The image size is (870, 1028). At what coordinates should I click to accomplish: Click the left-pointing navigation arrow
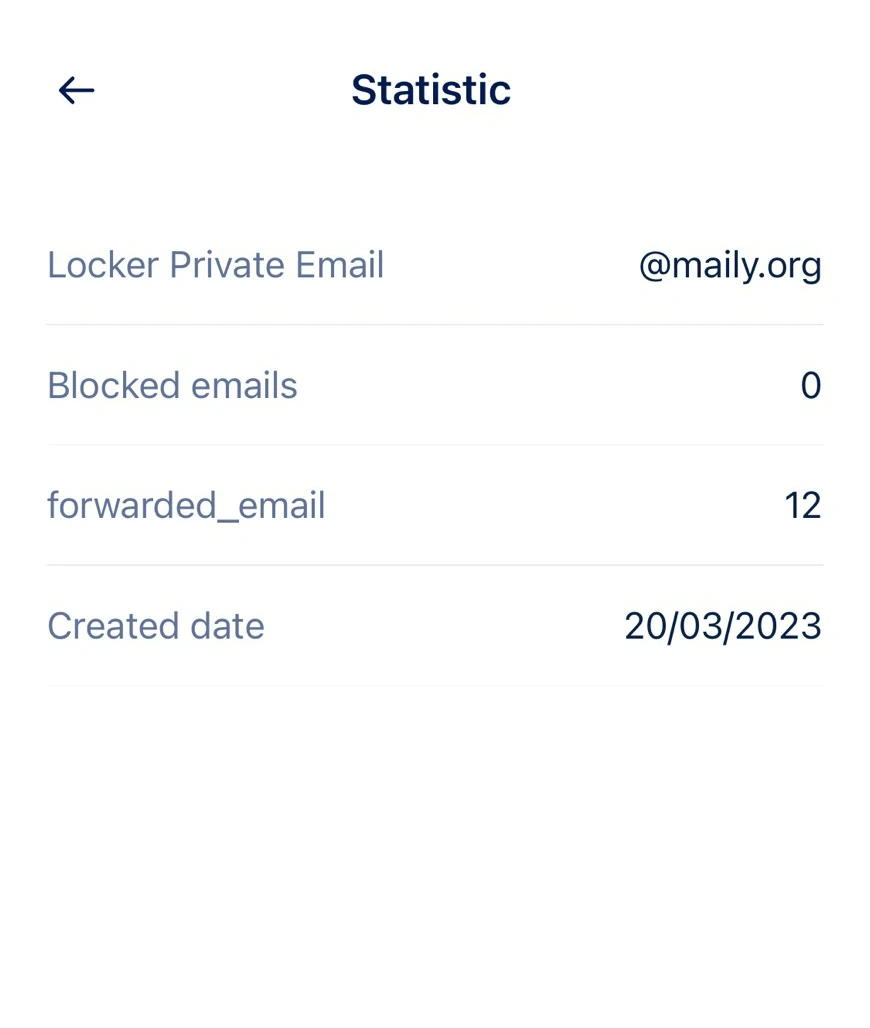pyautogui.click(x=76, y=91)
